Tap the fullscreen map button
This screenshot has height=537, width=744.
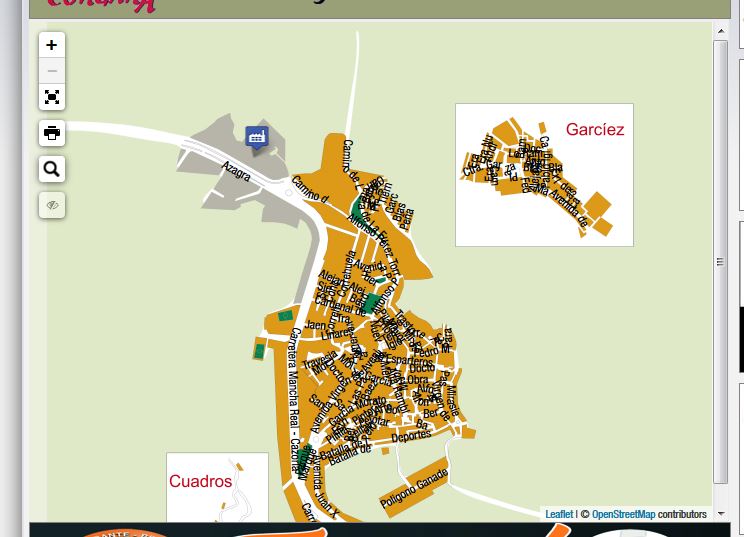(52, 97)
